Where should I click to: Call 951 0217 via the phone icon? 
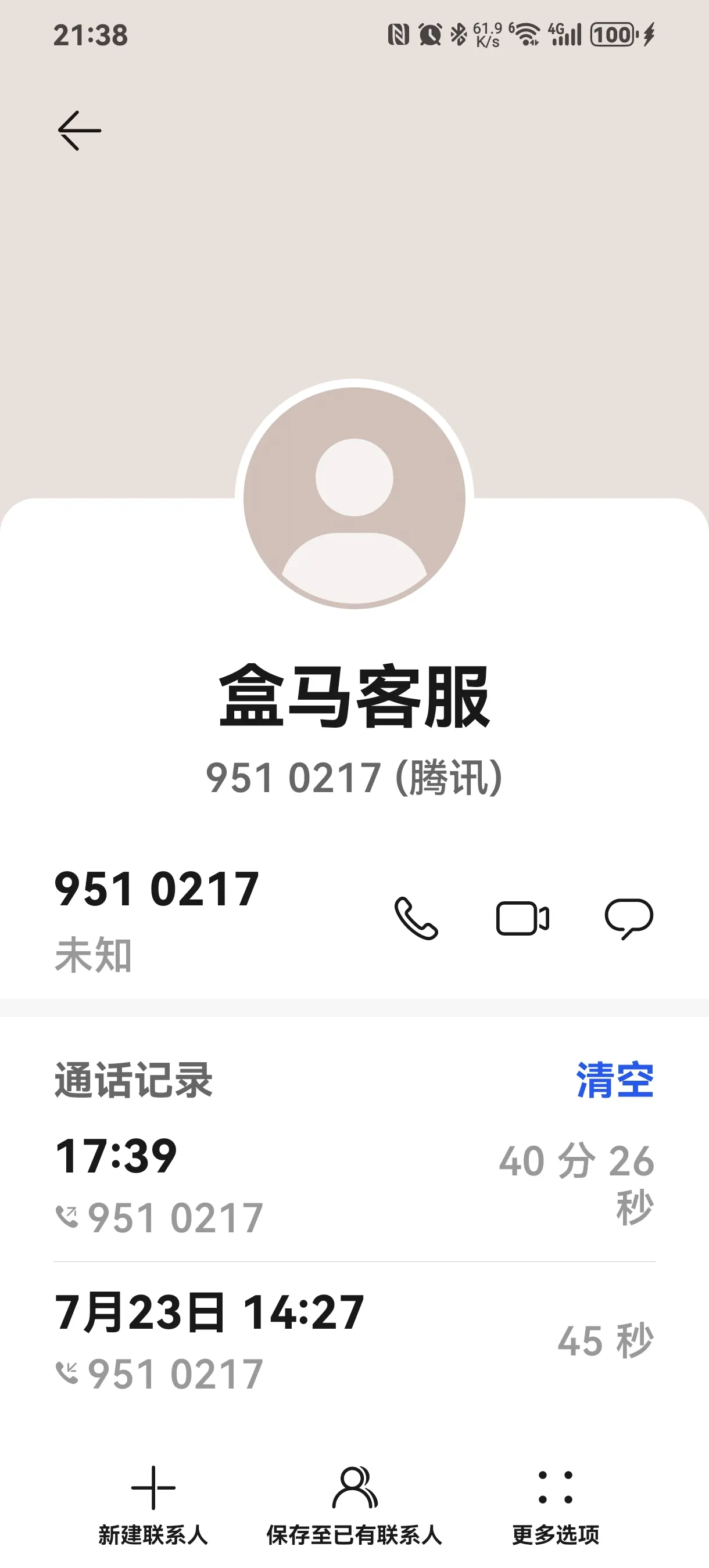(x=416, y=918)
